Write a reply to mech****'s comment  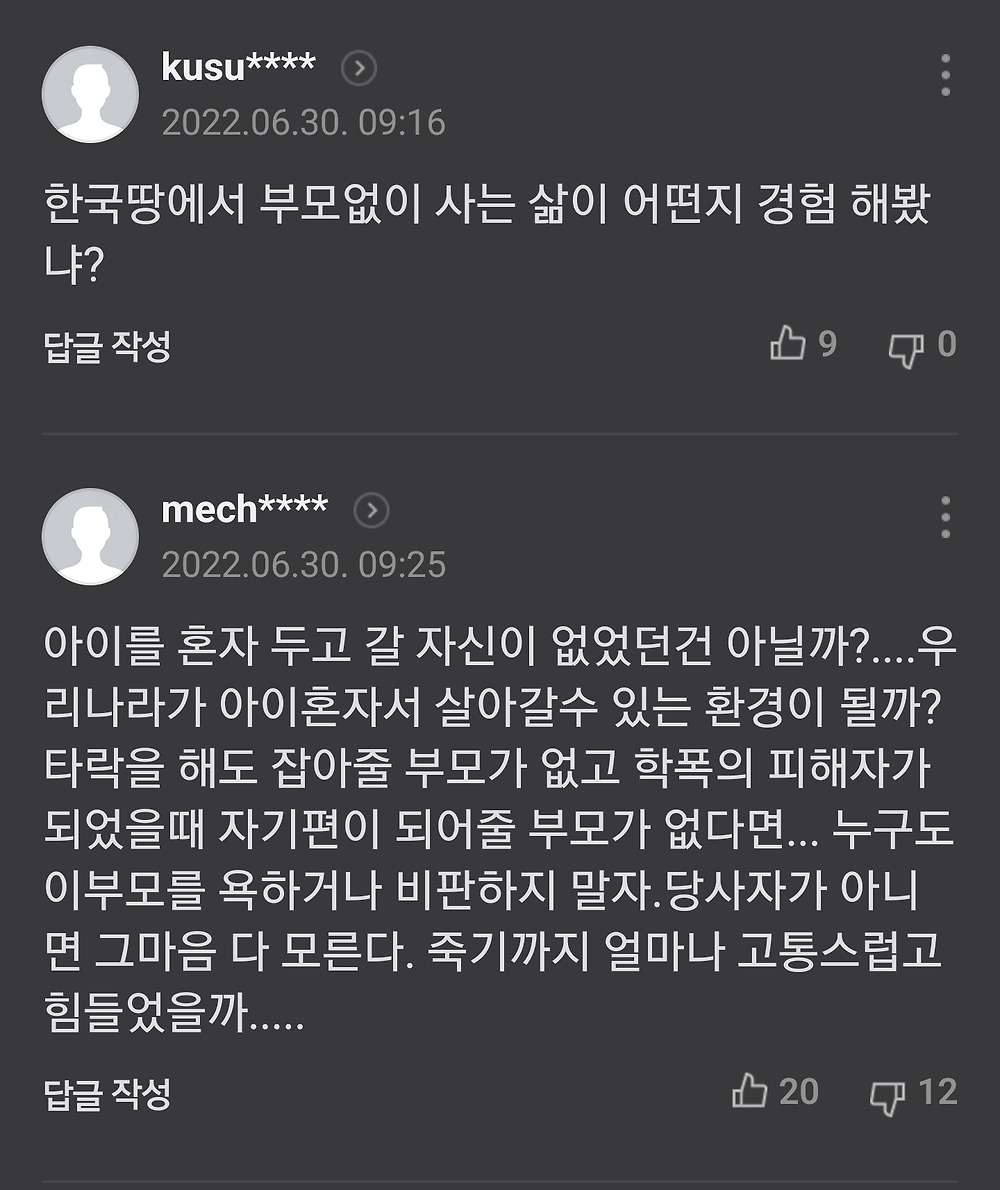pos(107,1094)
